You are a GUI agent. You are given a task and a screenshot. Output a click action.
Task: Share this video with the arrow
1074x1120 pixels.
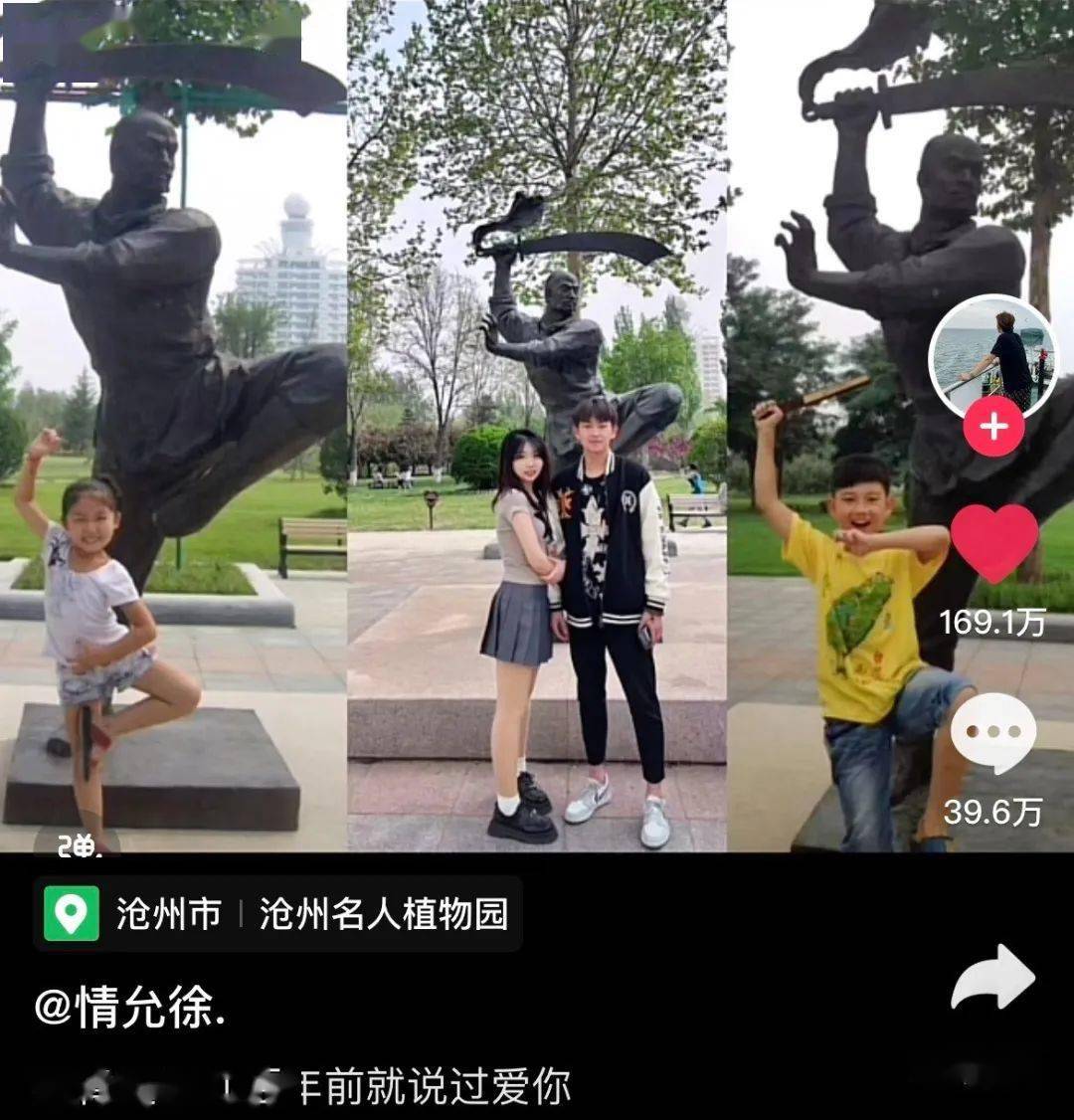click(992, 978)
